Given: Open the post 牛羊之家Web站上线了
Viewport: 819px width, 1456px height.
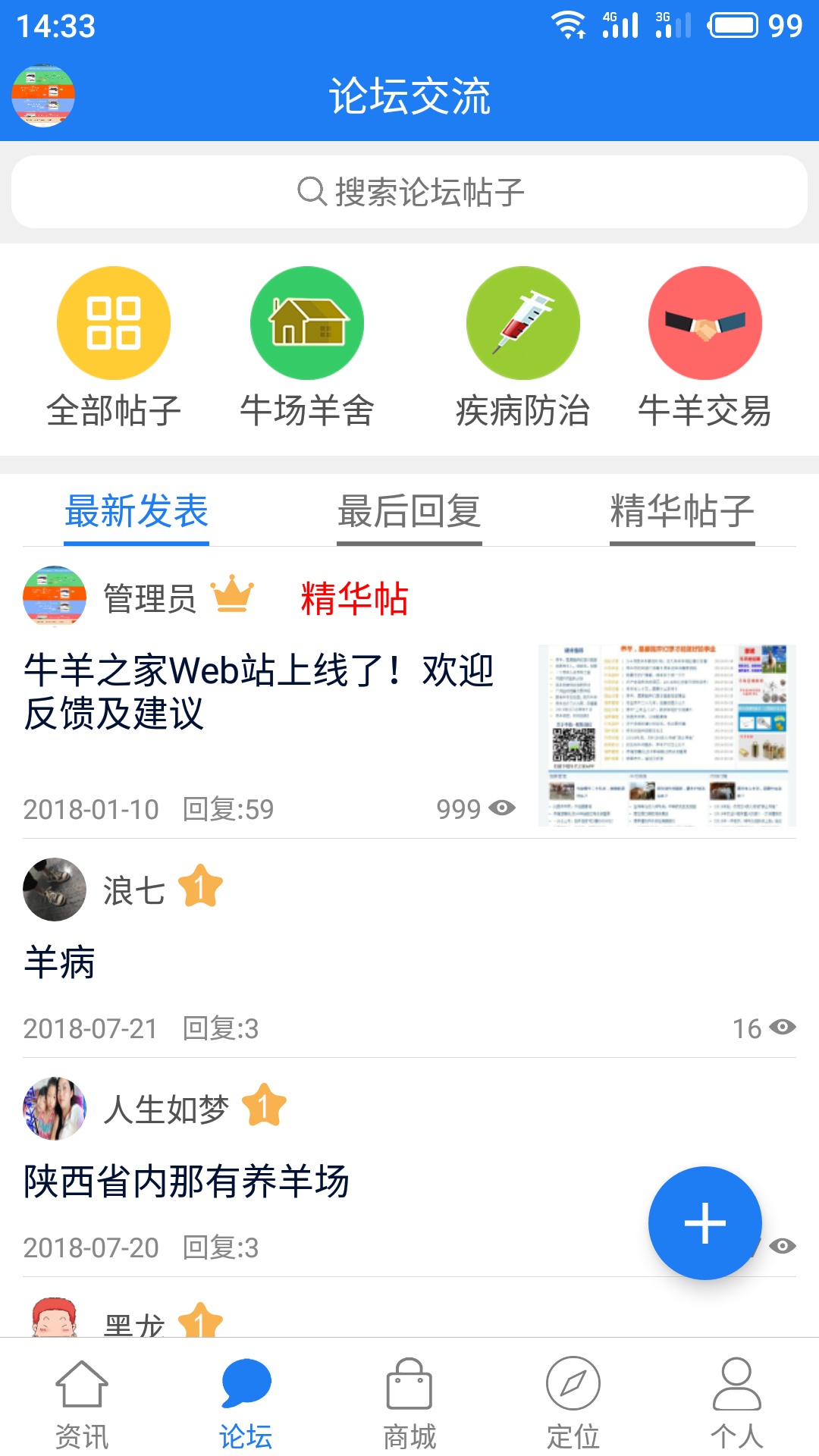Looking at the screenshot, I should point(259,692).
